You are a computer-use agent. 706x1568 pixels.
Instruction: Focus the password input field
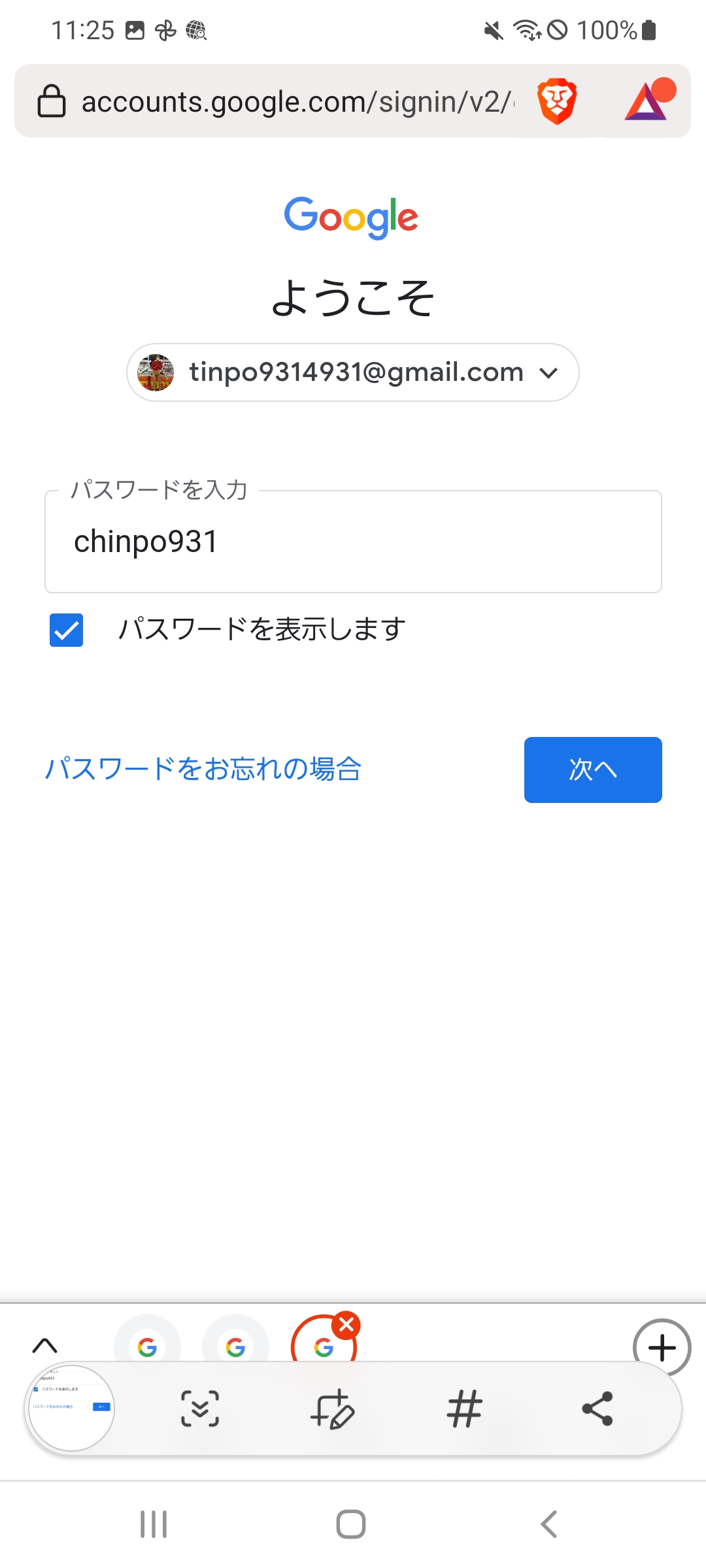(353, 541)
